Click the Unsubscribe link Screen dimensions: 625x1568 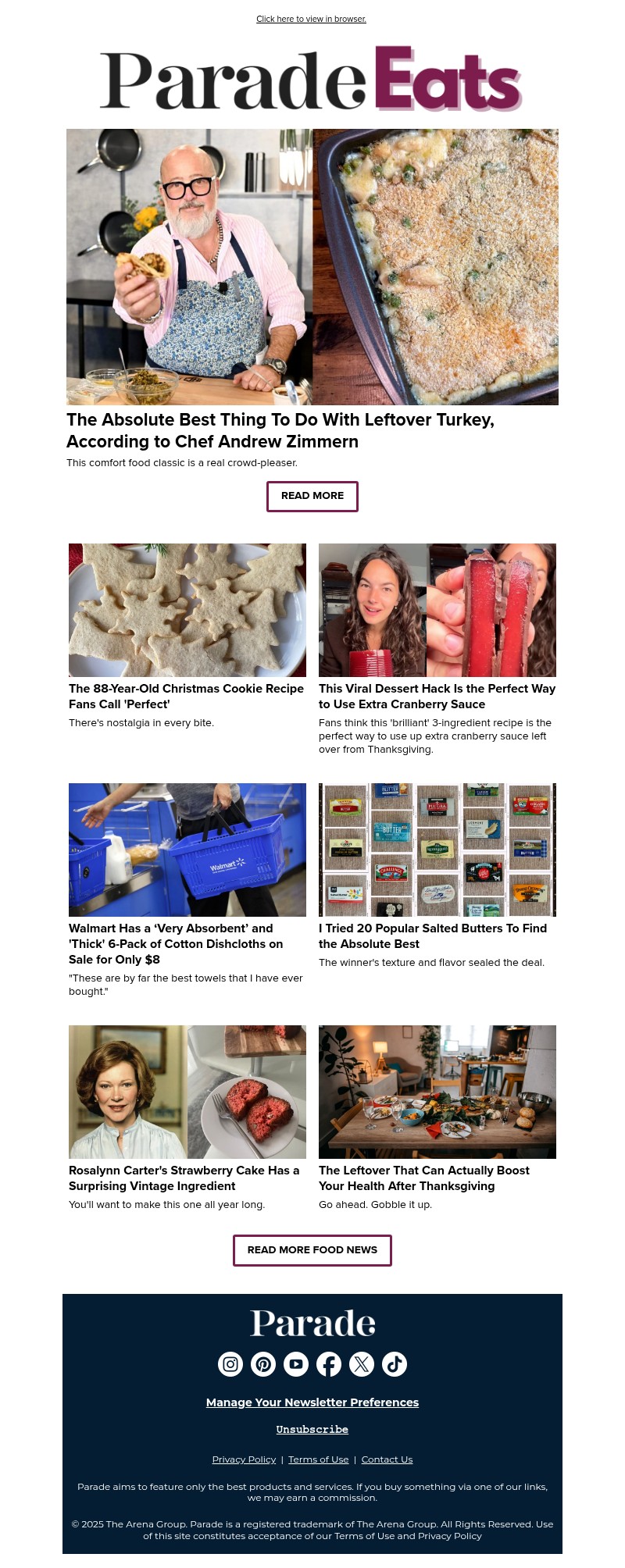coord(312,1429)
